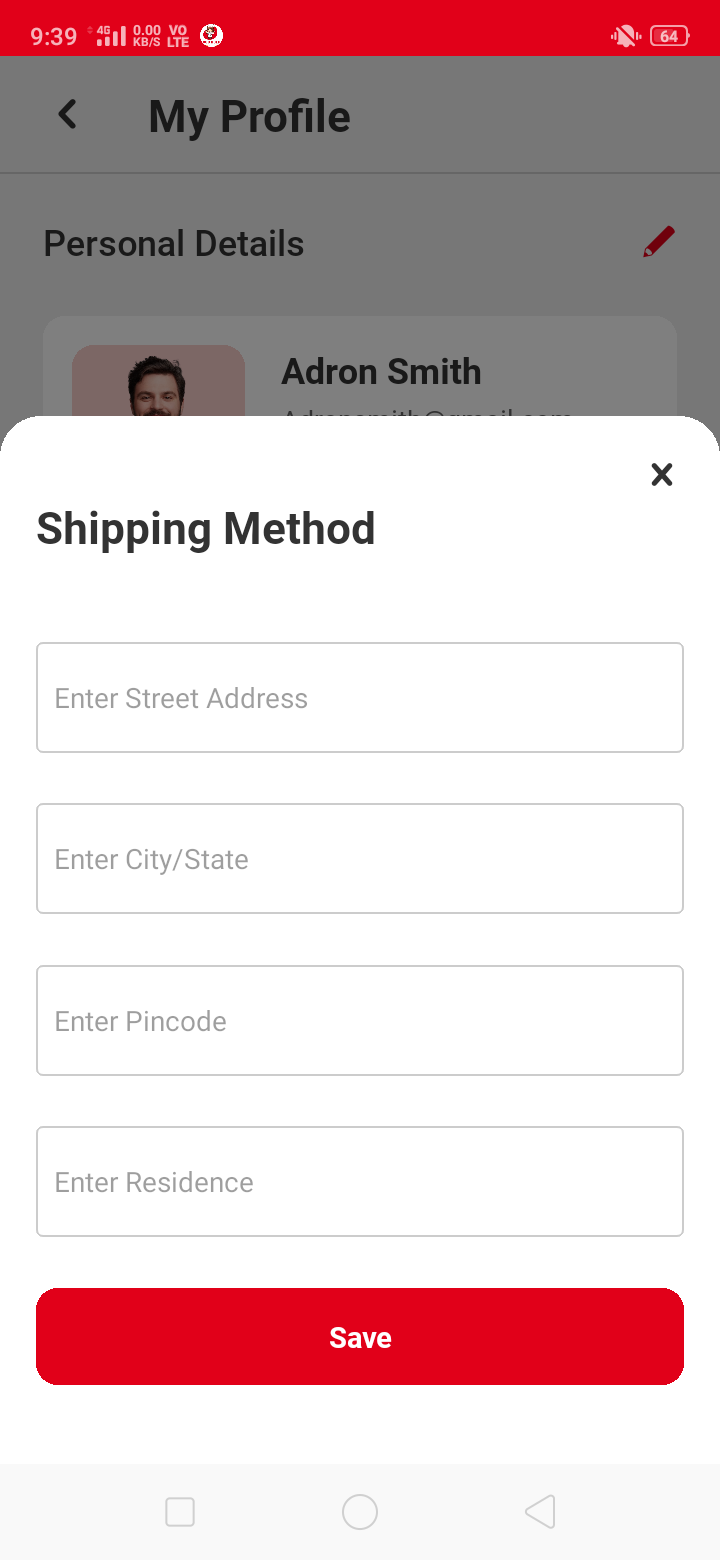Tap the Enter Pincode field

(360, 1021)
